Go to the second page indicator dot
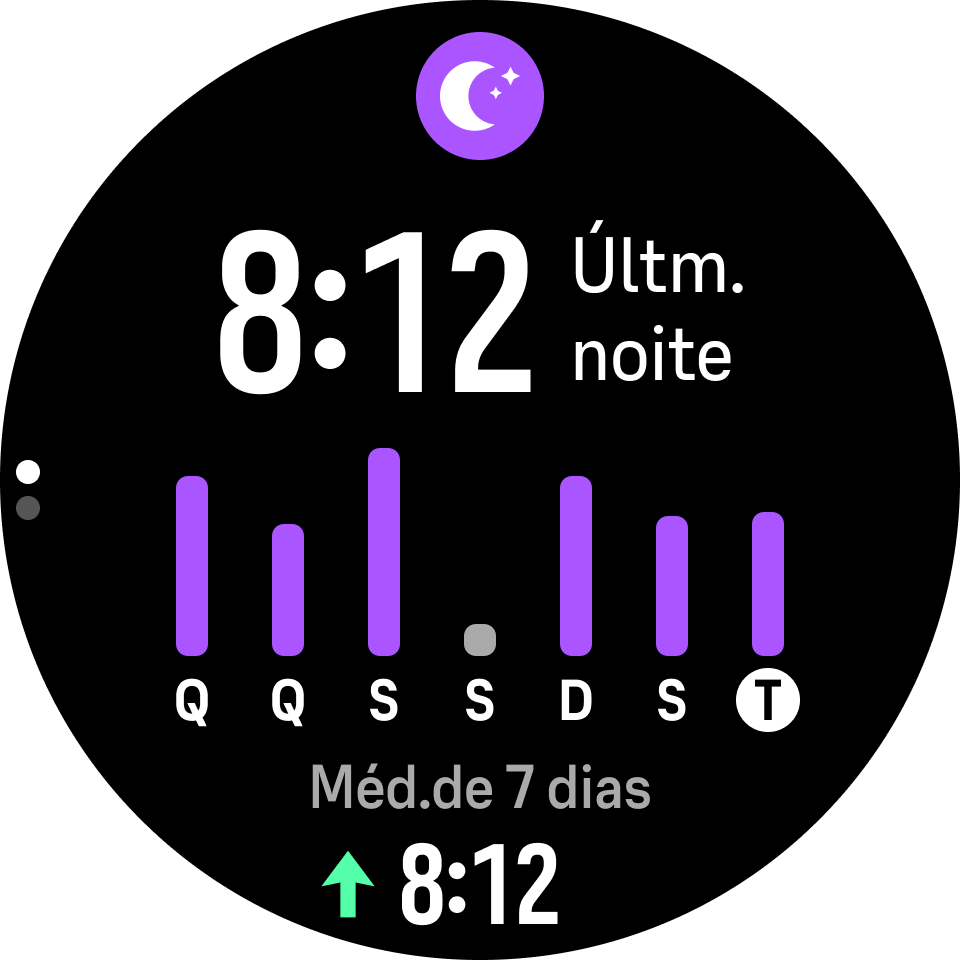This screenshot has height=960, width=960. [x=28, y=508]
